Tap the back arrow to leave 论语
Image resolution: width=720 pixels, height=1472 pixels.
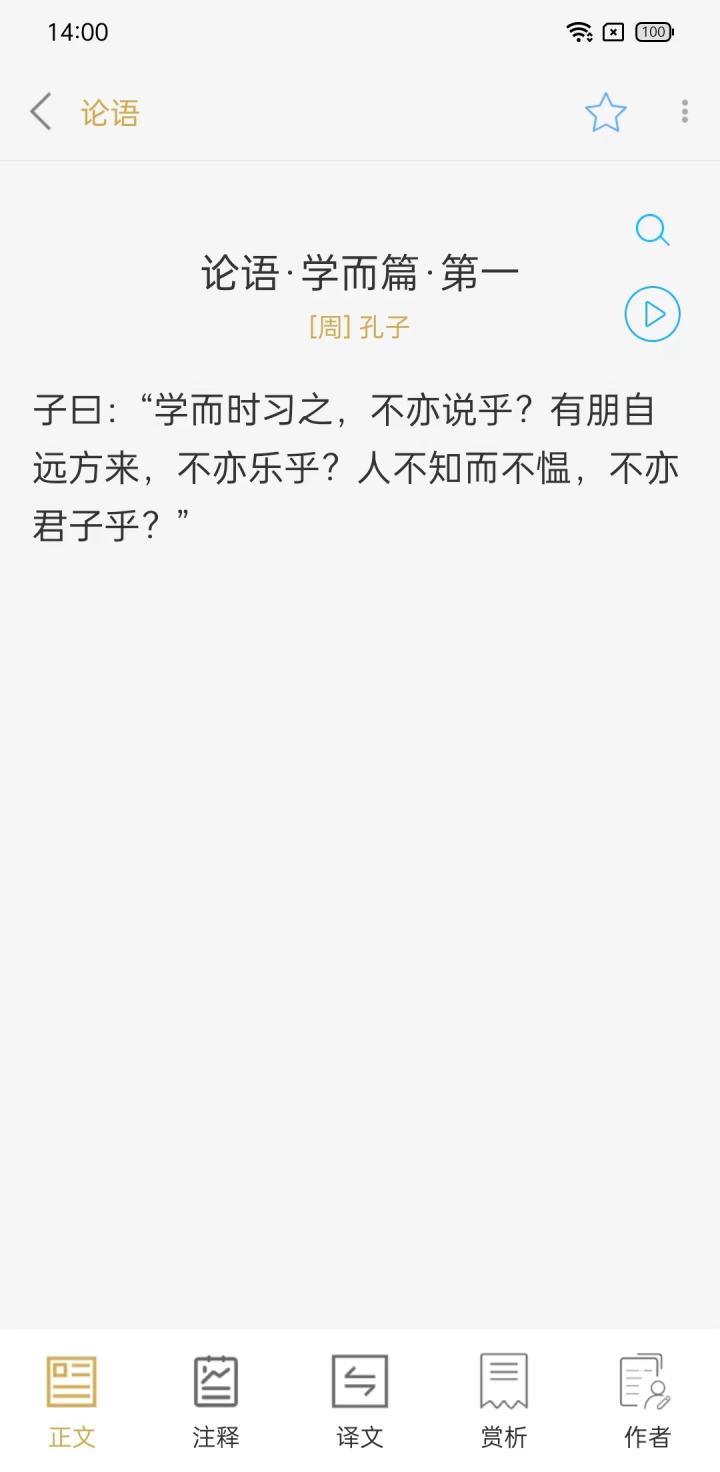(40, 112)
